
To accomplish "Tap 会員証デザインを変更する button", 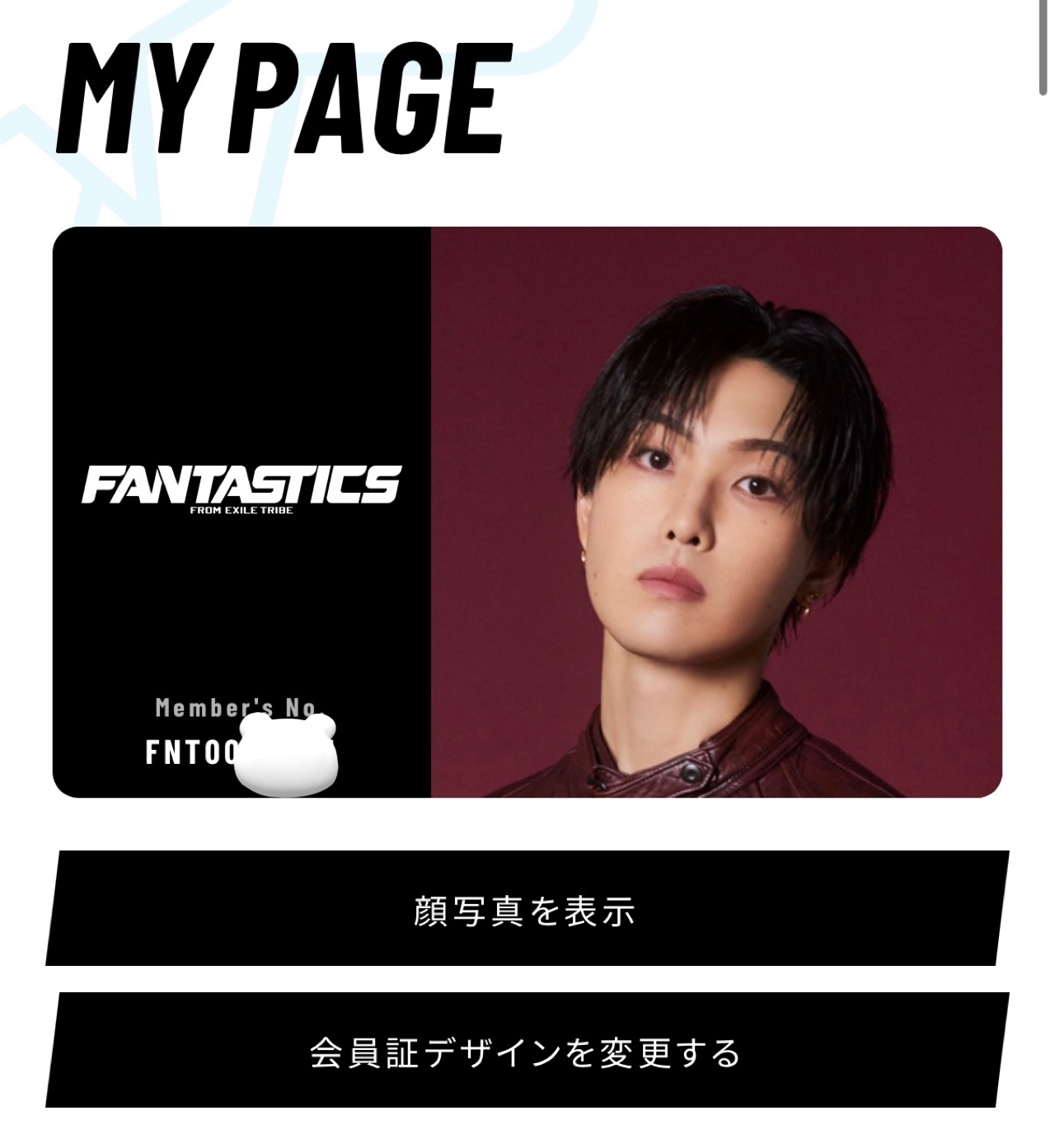I will pyautogui.click(x=526, y=1052).
